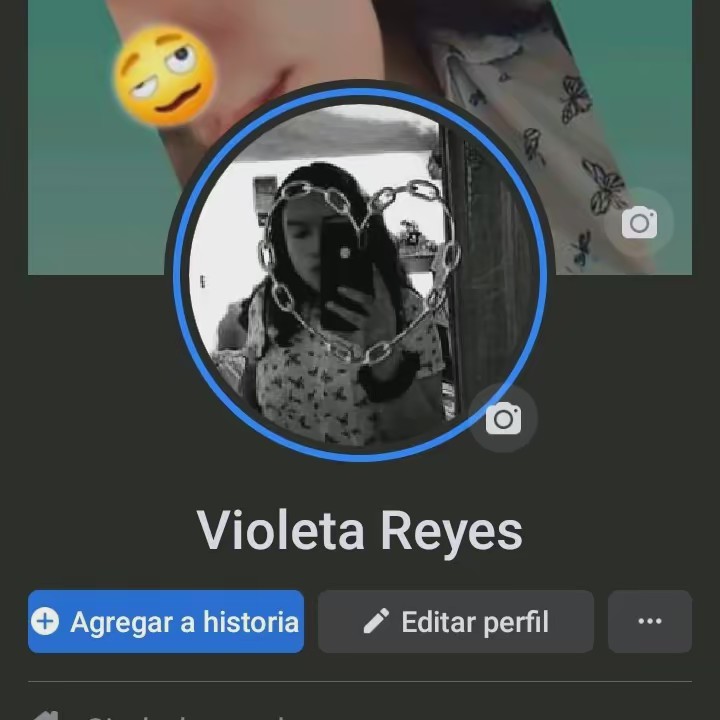Open the three-dot more options button

(x=650, y=622)
